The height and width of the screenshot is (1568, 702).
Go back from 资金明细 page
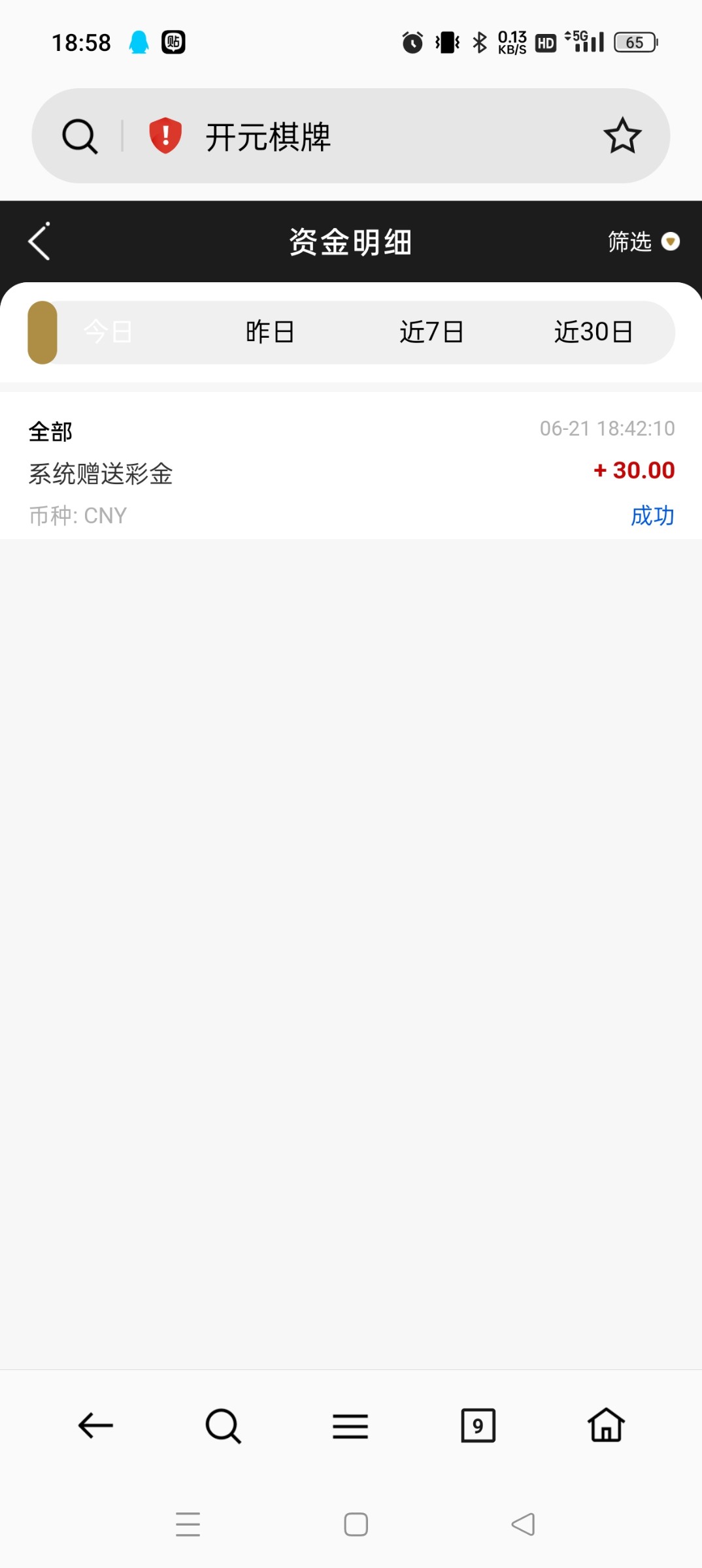(x=39, y=242)
